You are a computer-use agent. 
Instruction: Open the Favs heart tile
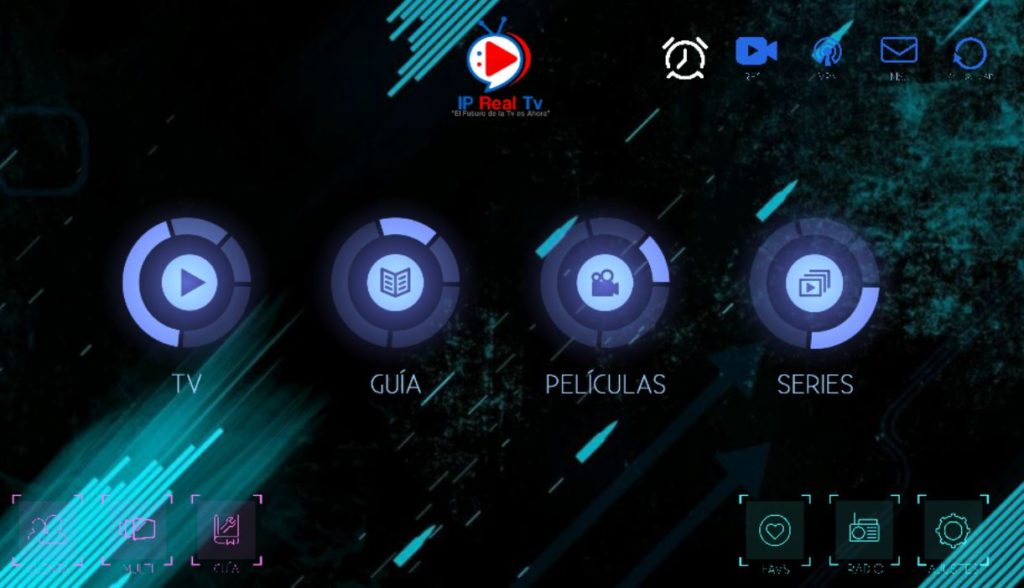774,531
